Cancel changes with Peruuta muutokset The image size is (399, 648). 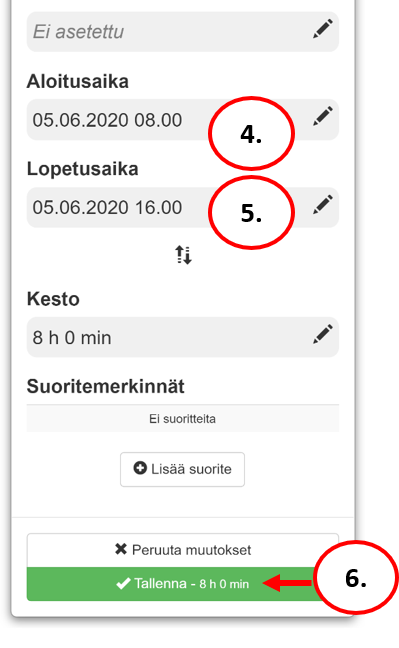pyautogui.click(x=183, y=550)
